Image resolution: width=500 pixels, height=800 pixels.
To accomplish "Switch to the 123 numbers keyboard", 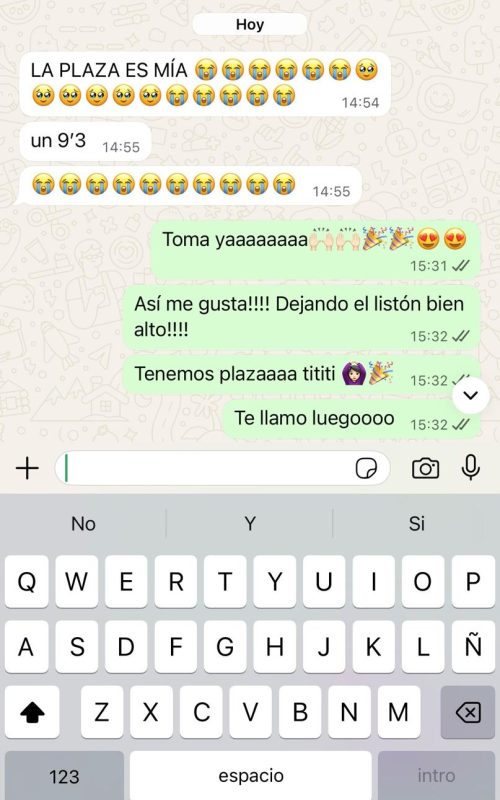I will [x=64, y=776].
